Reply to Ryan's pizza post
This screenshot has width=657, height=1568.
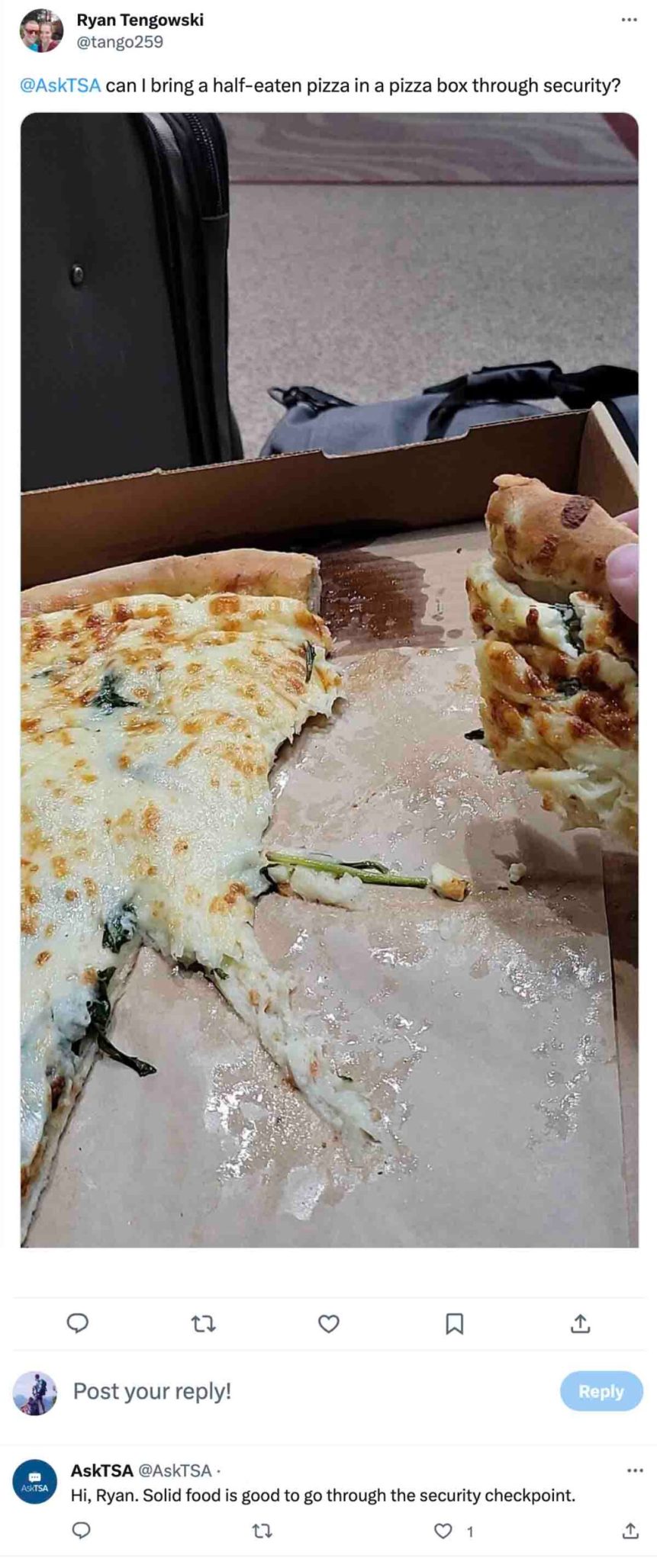pos(78,1323)
